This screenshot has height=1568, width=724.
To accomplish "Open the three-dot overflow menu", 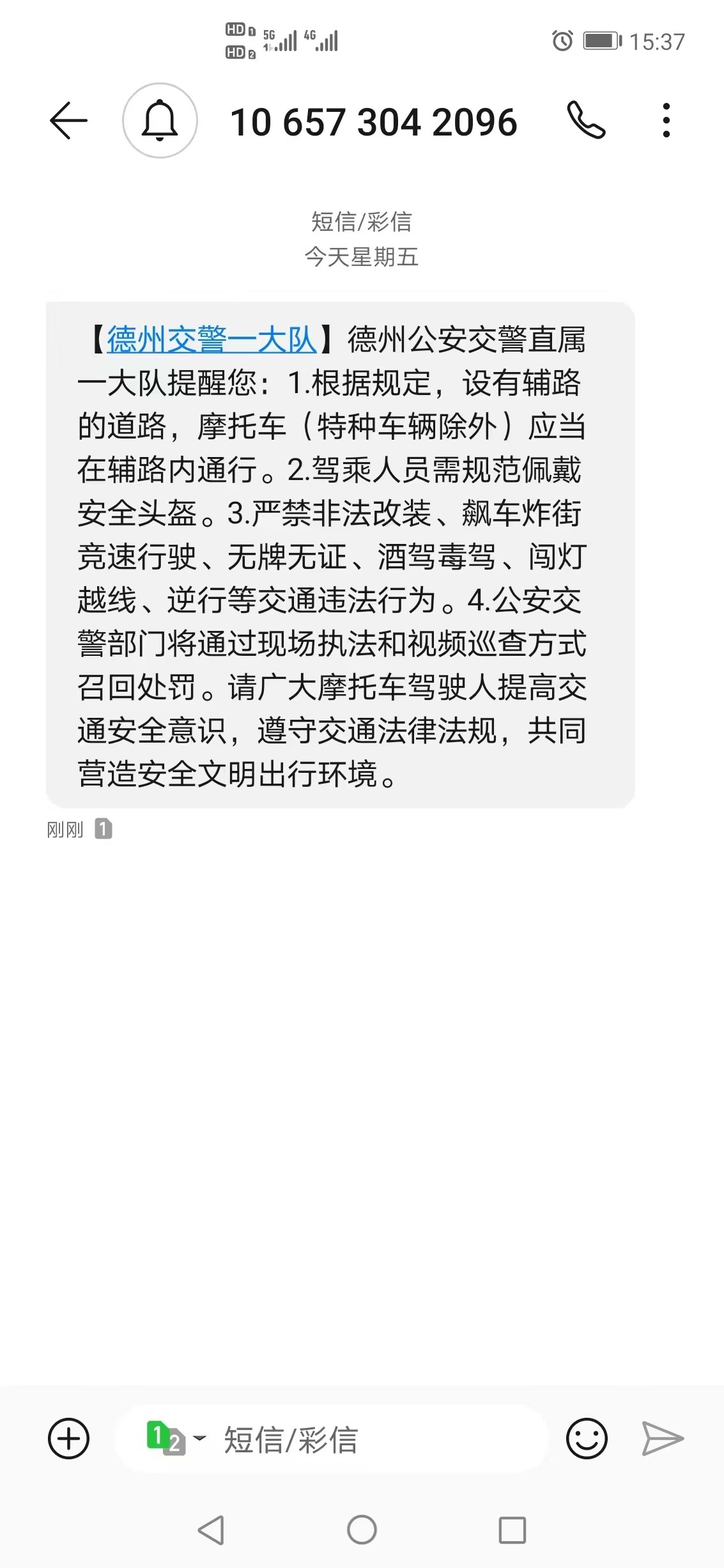I will [x=666, y=120].
